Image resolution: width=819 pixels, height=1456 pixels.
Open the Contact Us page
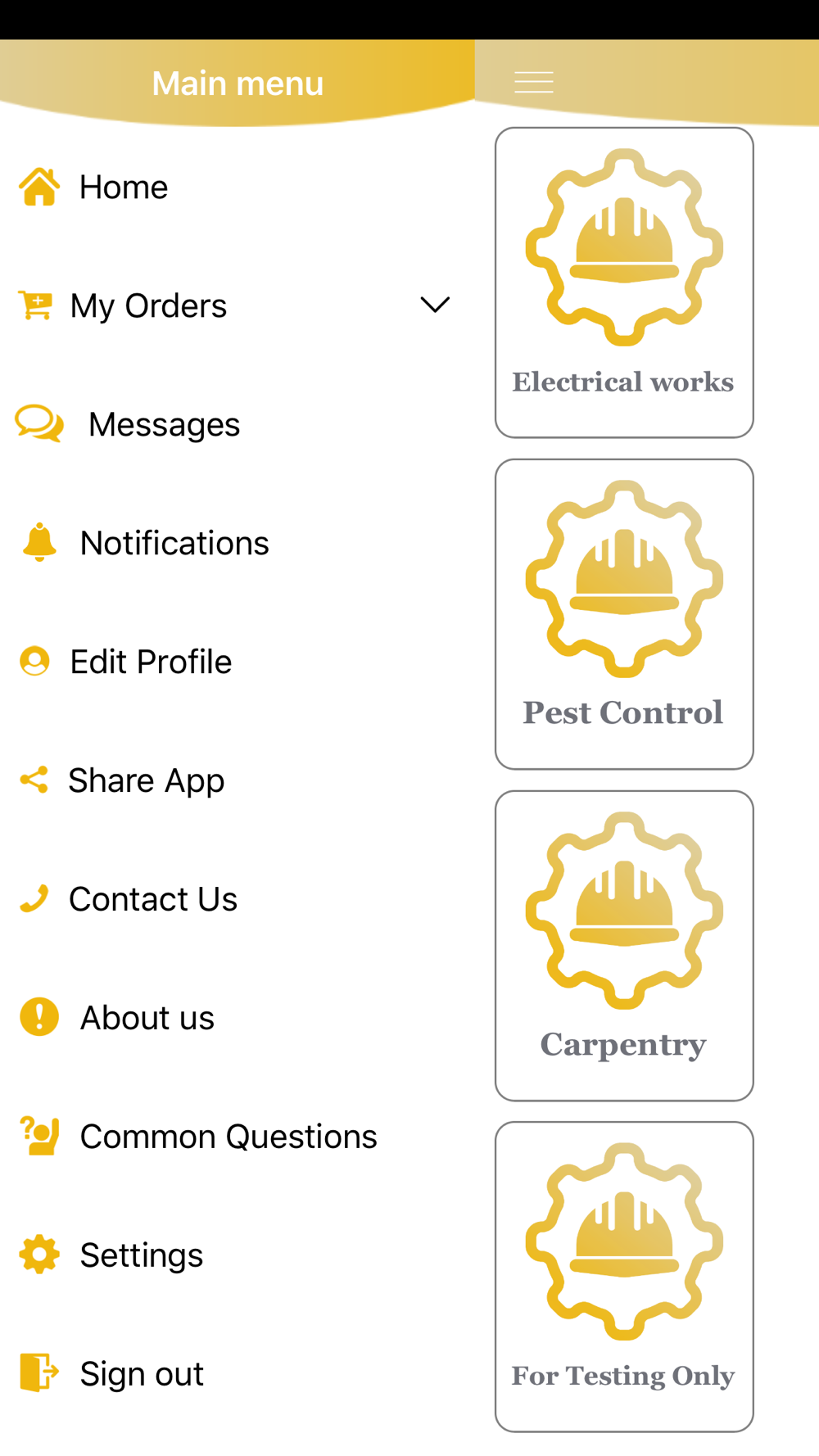click(x=152, y=899)
